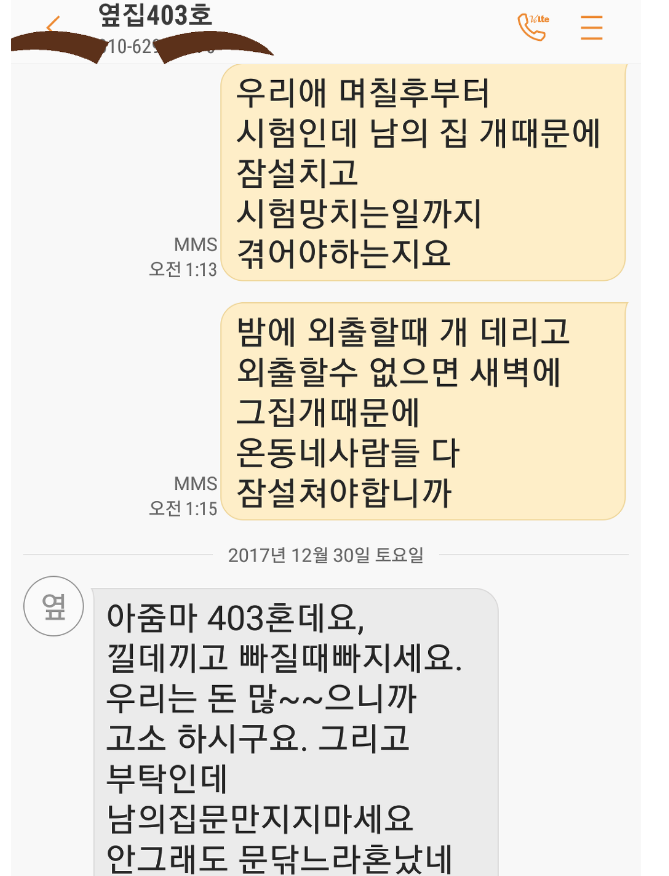
Task: Call 옆집403호 using the phone icon
Action: [x=532, y=27]
